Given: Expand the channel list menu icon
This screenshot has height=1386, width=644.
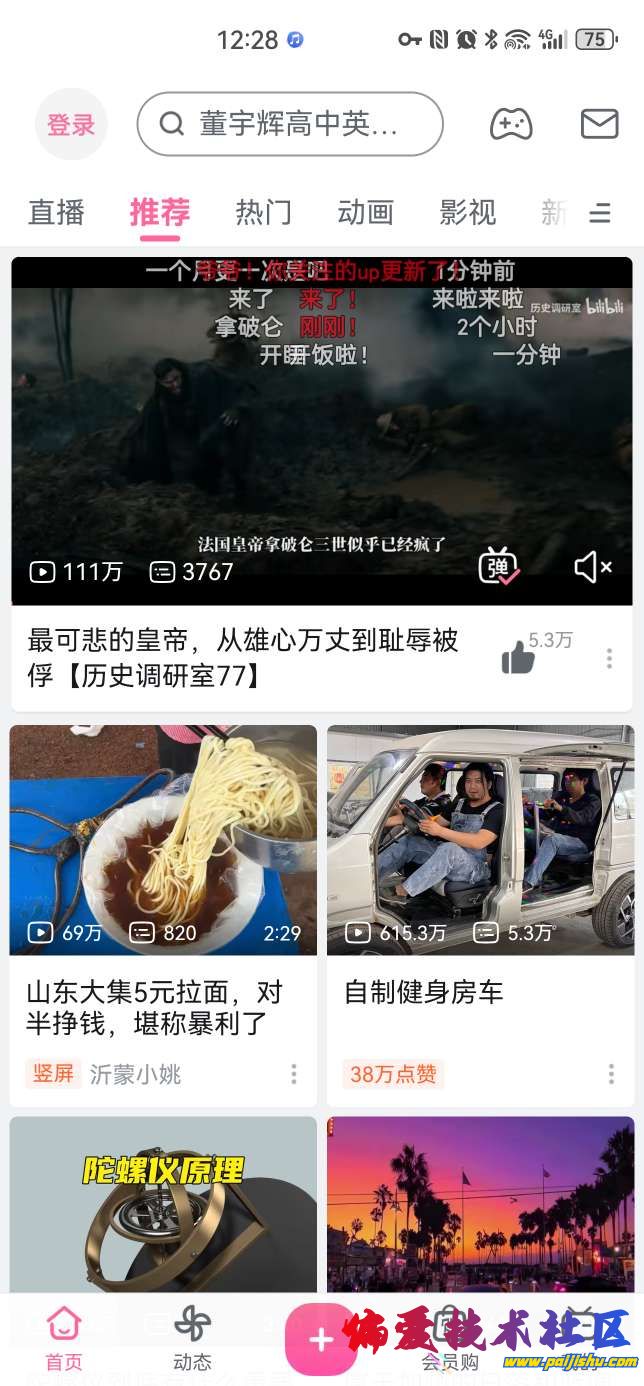Looking at the screenshot, I should (x=600, y=213).
